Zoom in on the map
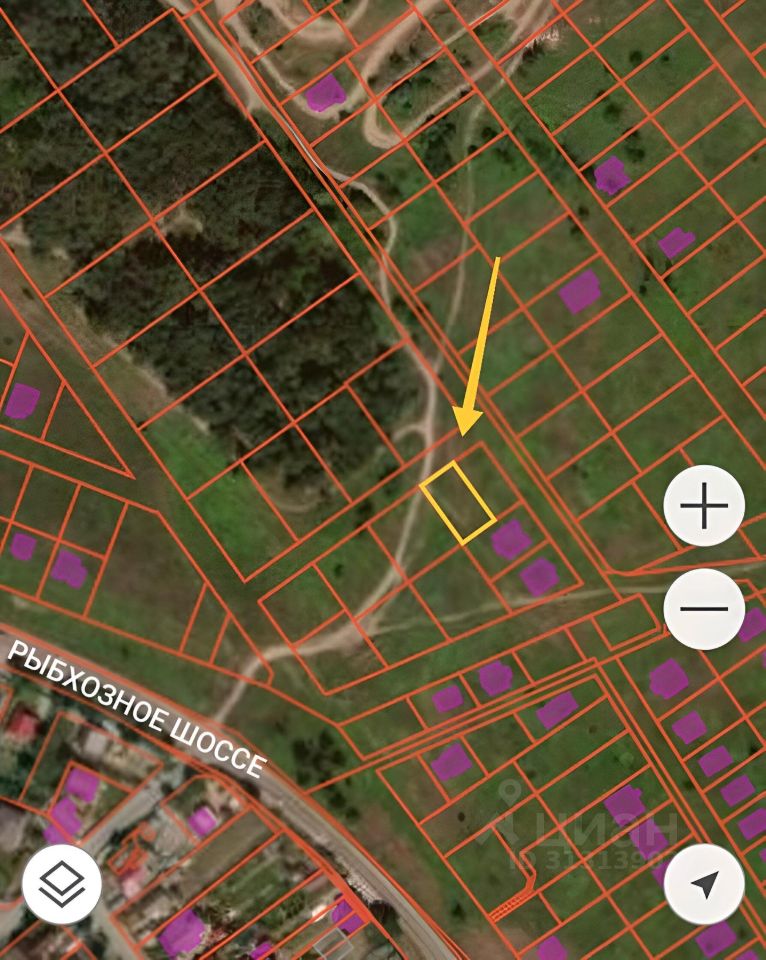The image size is (766, 960). point(704,507)
